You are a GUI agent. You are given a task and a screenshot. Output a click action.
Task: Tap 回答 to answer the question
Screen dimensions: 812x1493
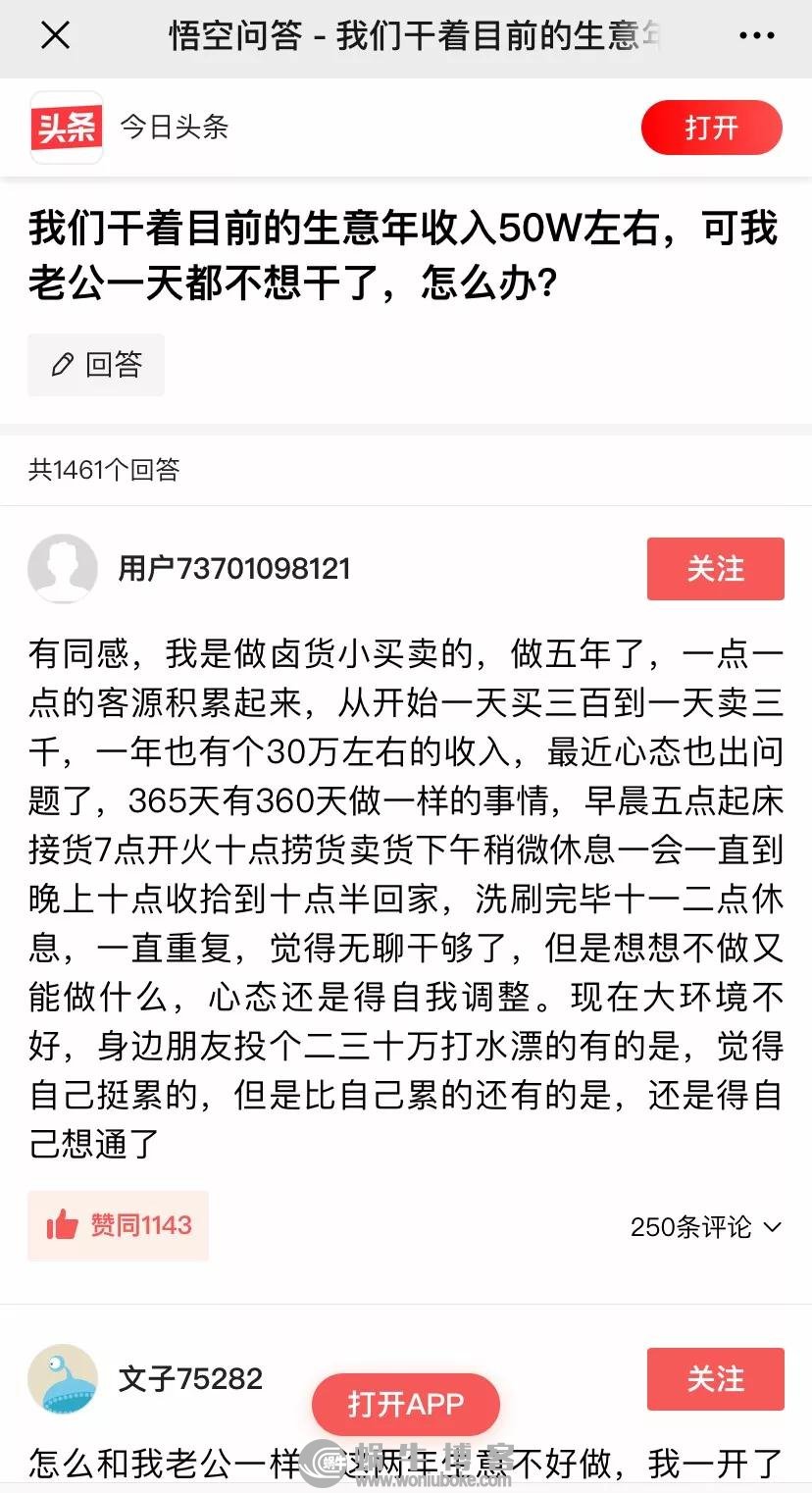(96, 365)
